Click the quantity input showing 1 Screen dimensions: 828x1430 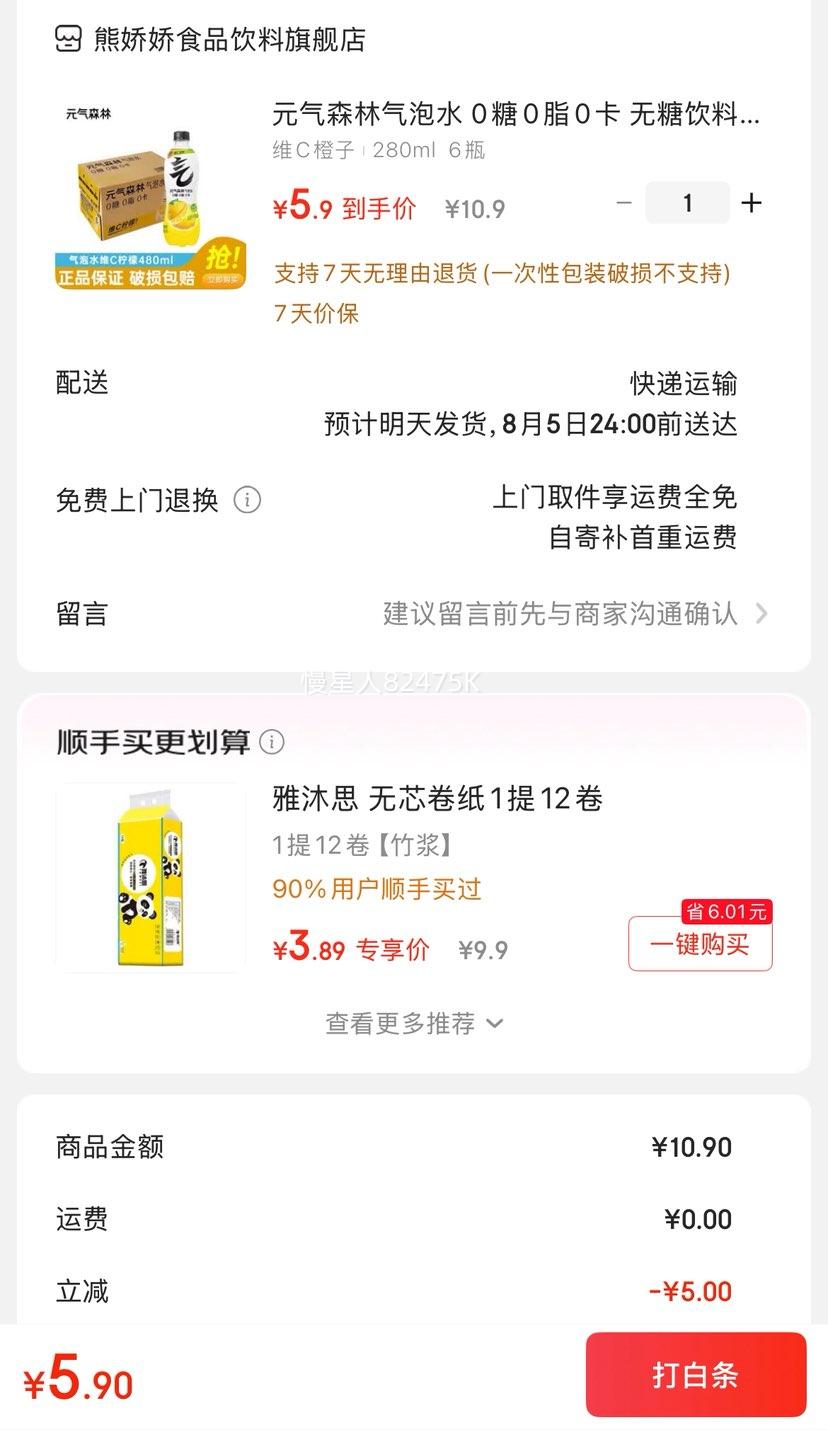[x=688, y=203]
